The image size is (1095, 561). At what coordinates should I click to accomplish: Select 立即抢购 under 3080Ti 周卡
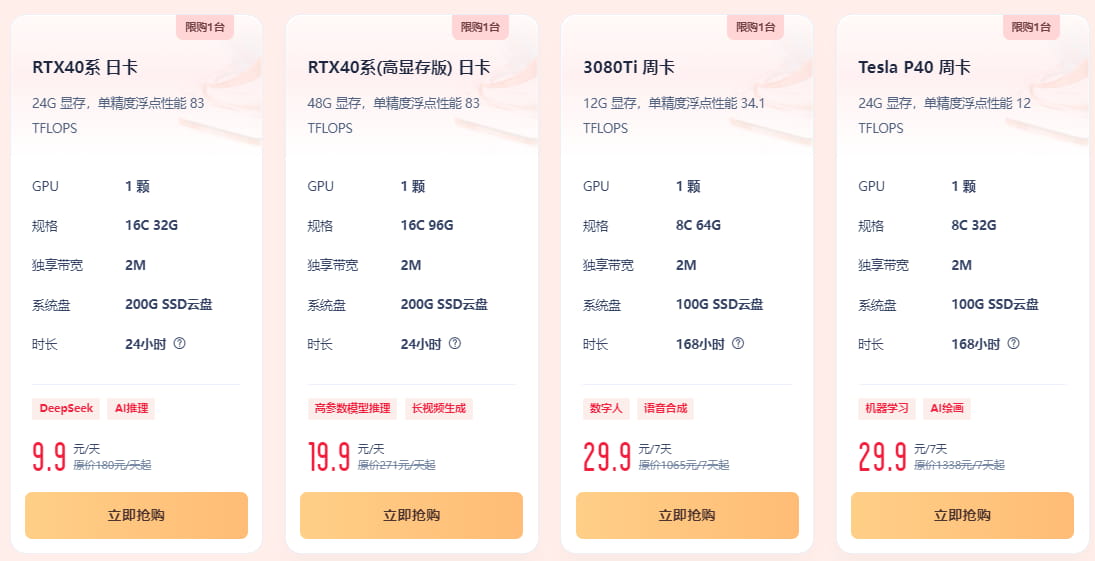point(687,515)
